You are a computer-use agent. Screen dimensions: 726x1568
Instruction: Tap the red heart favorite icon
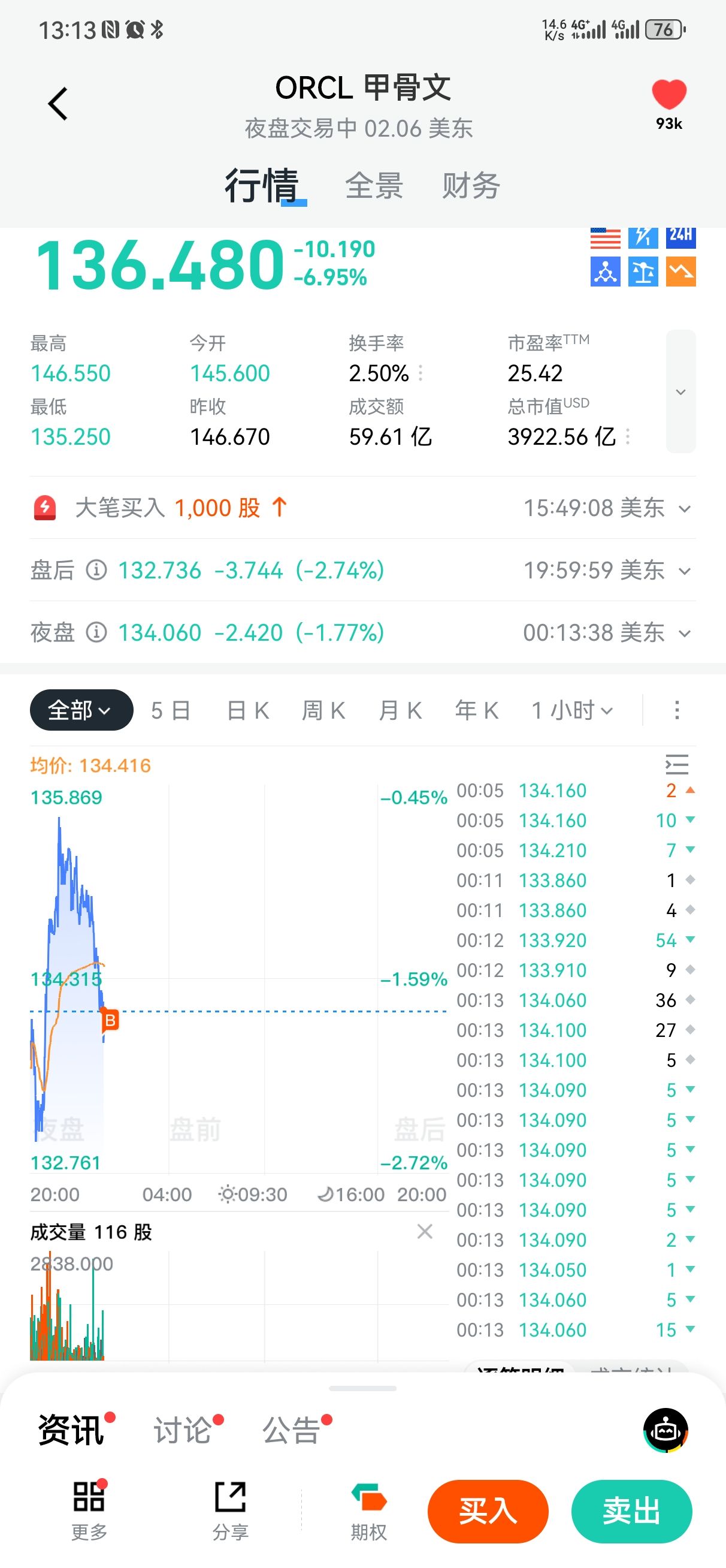pos(669,95)
